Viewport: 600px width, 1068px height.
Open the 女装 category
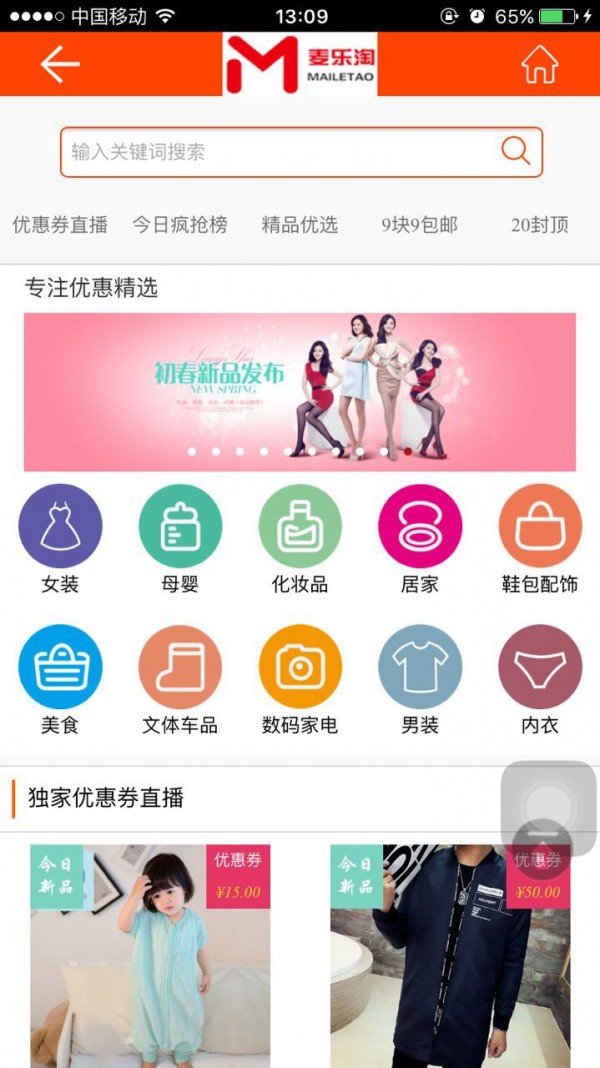tap(60, 527)
